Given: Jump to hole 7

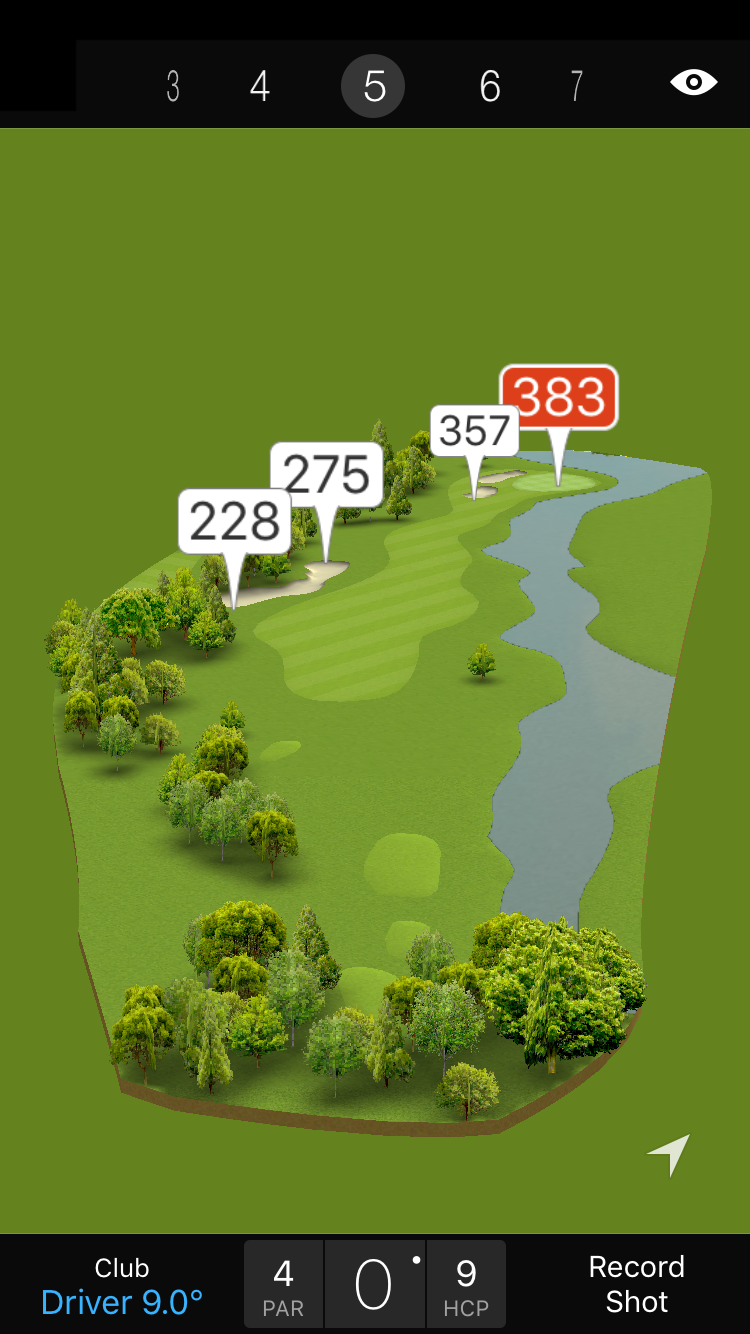Looking at the screenshot, I should (x=576, y=87).
